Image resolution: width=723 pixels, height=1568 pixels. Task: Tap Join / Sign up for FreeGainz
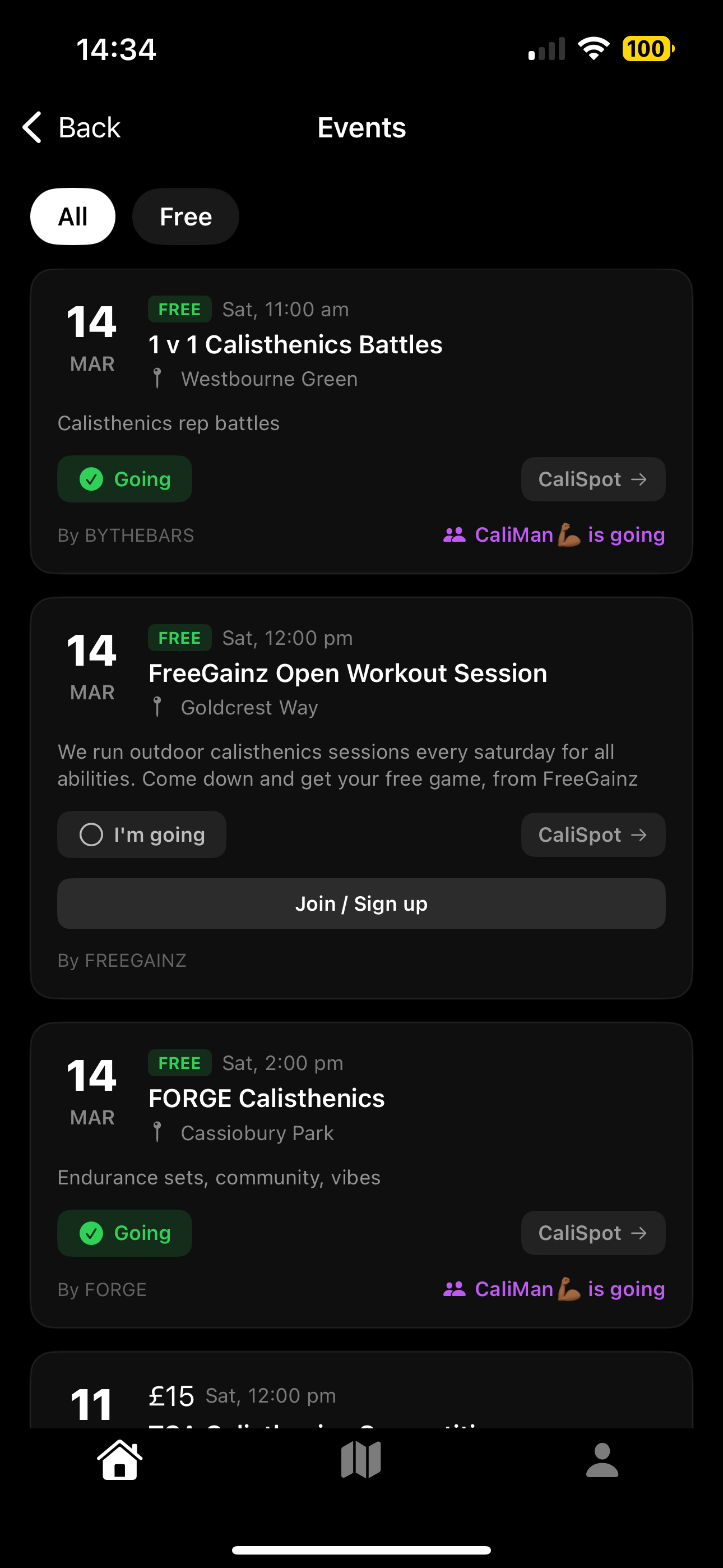[361, 904]
